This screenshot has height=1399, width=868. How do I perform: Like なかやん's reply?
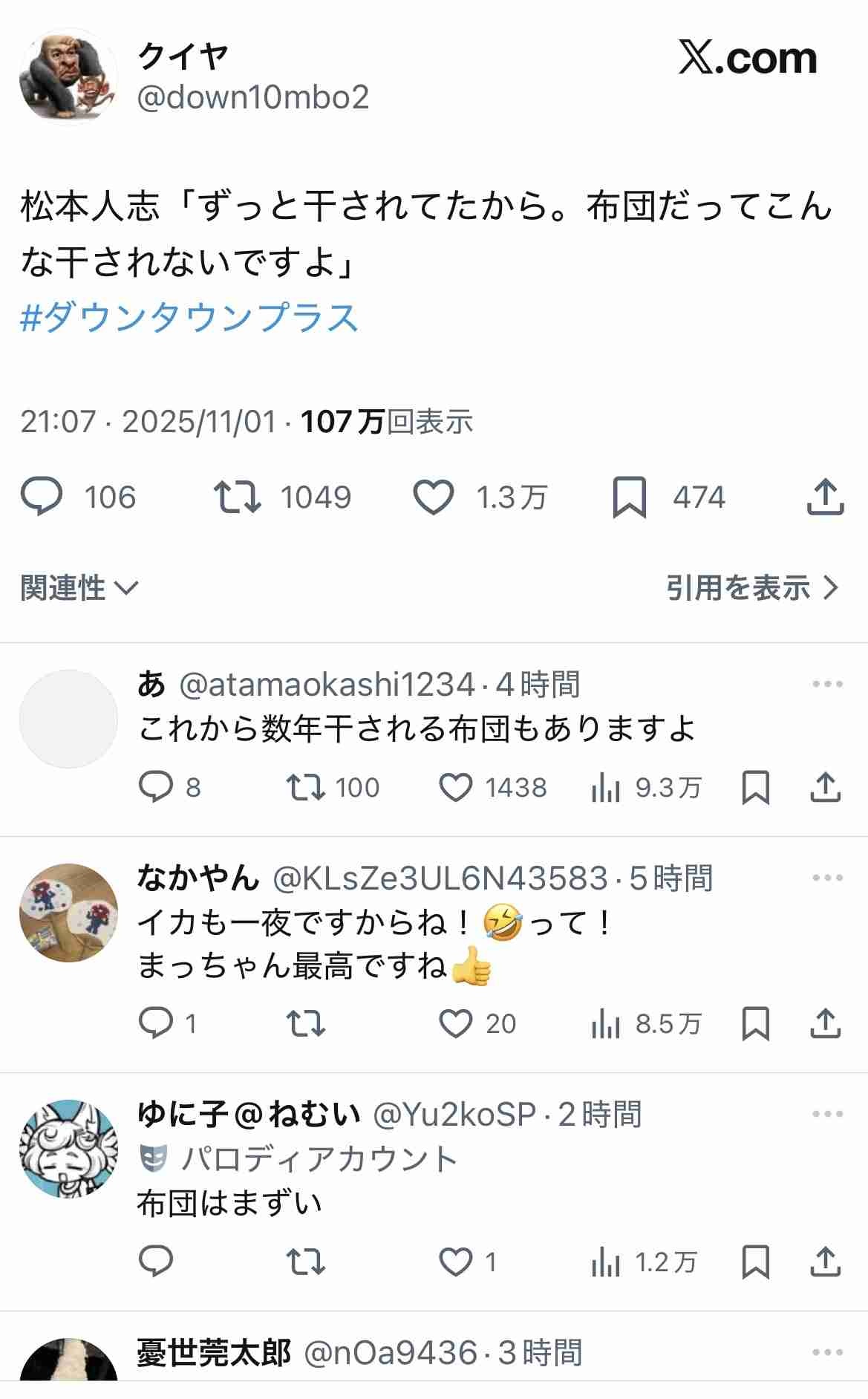456,1024
